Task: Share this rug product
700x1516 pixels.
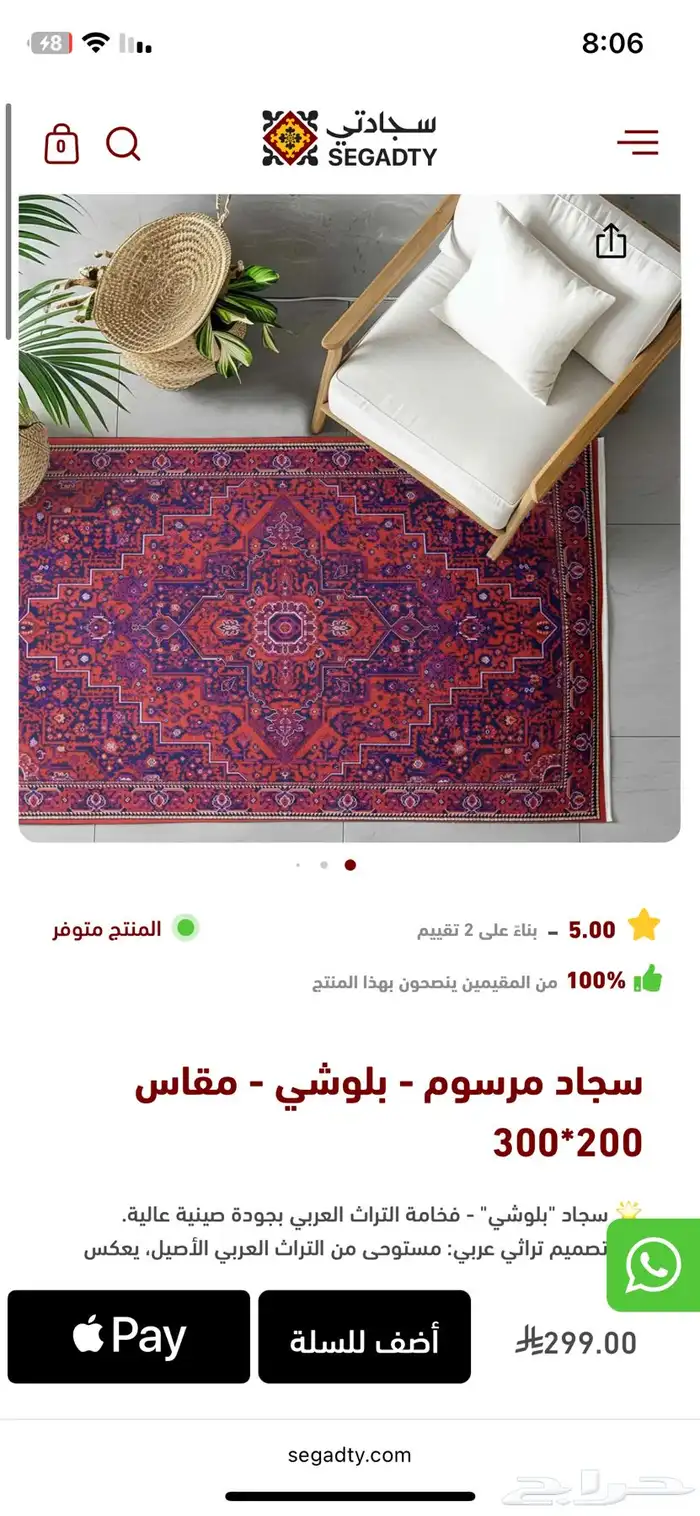Action: click(611, 241)
